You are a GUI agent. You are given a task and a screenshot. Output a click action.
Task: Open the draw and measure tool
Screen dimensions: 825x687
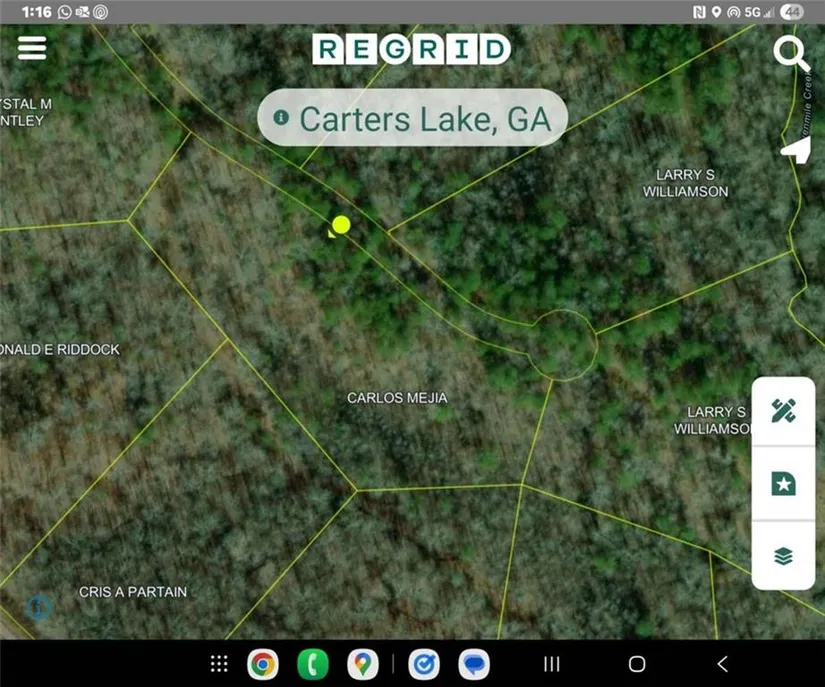(x=783, y=411)
